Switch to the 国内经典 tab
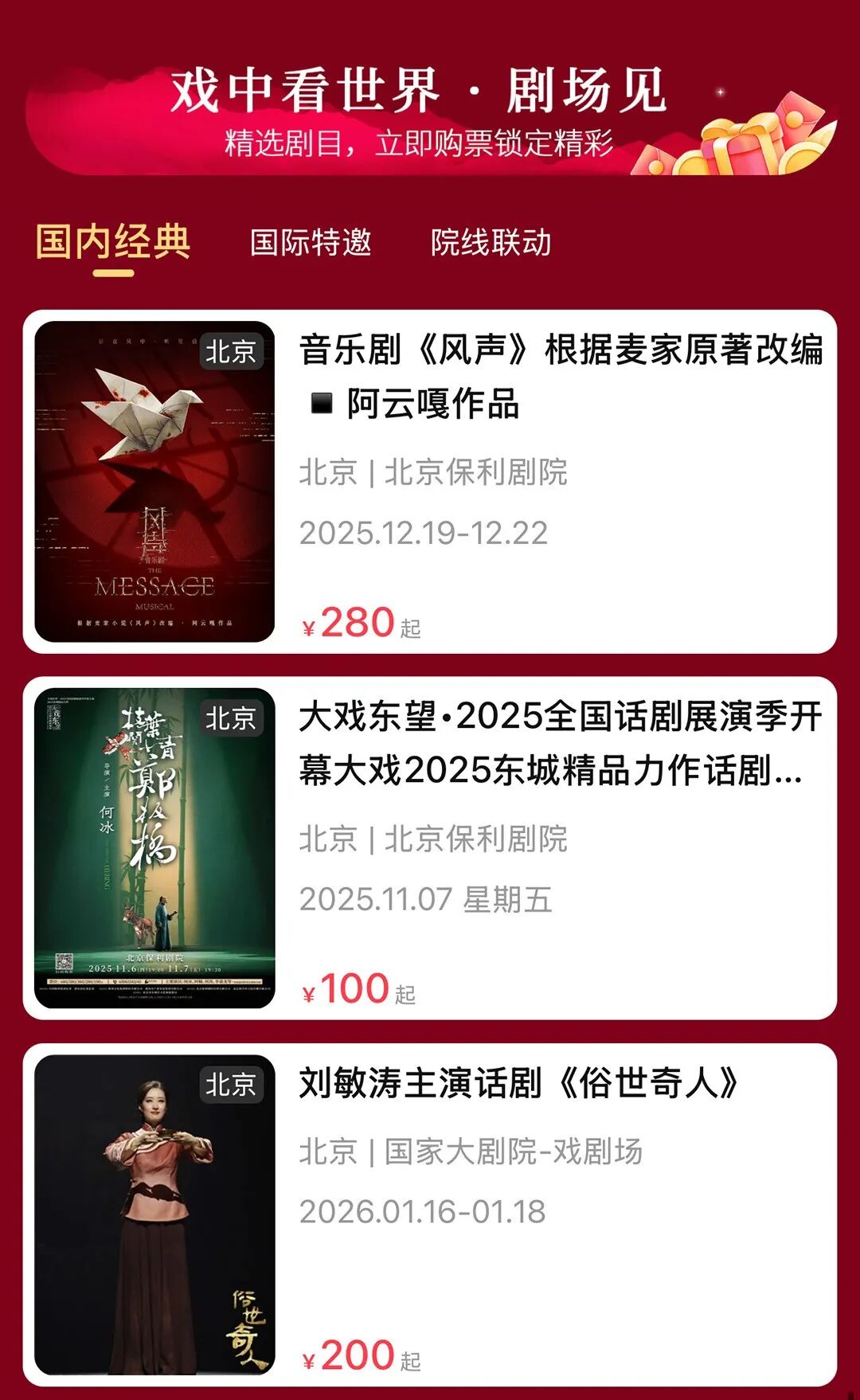Screen dimensions: 860x1400 [x=113, y=242]
